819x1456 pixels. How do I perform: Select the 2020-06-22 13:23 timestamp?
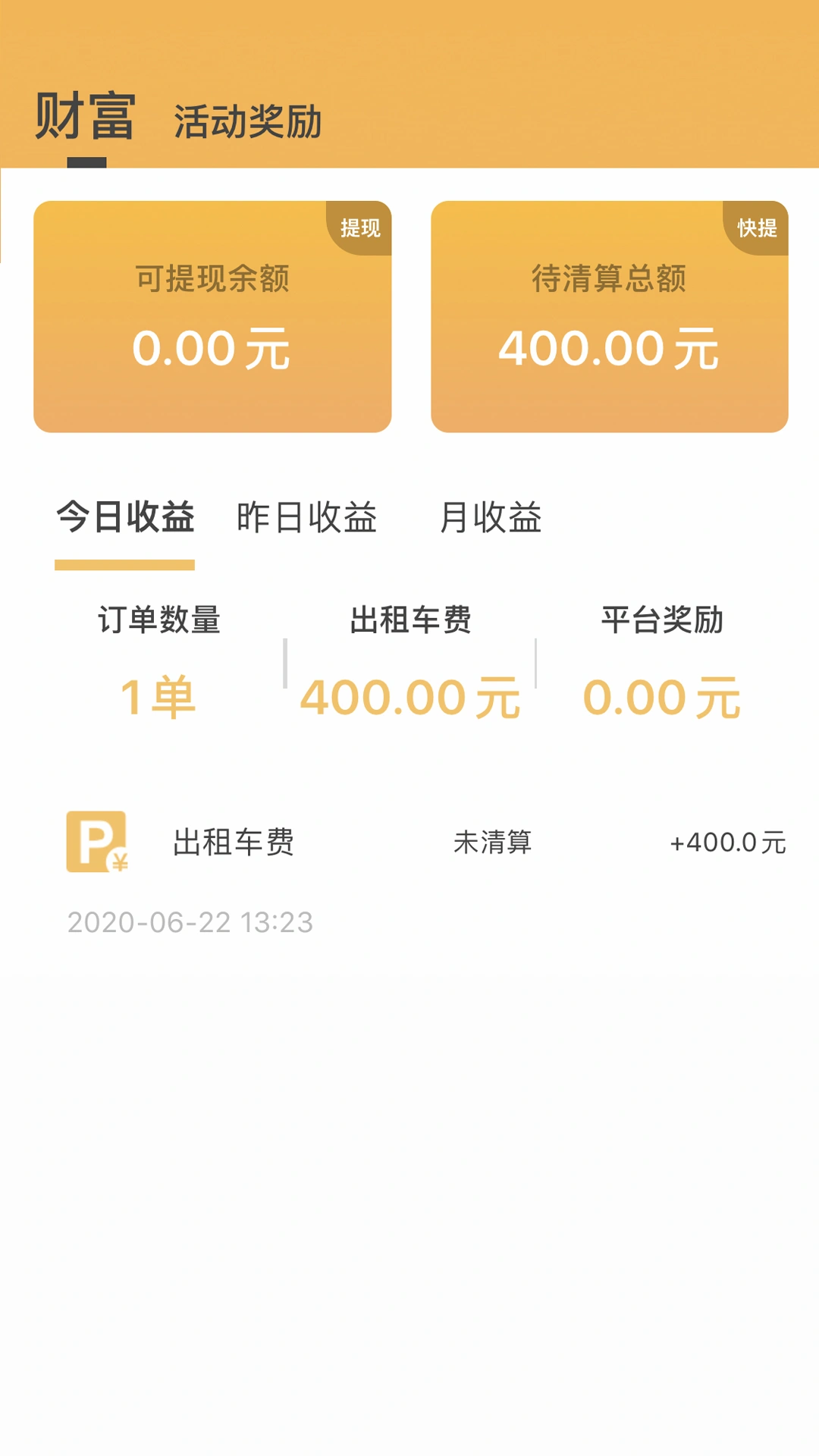click(189, 921)
